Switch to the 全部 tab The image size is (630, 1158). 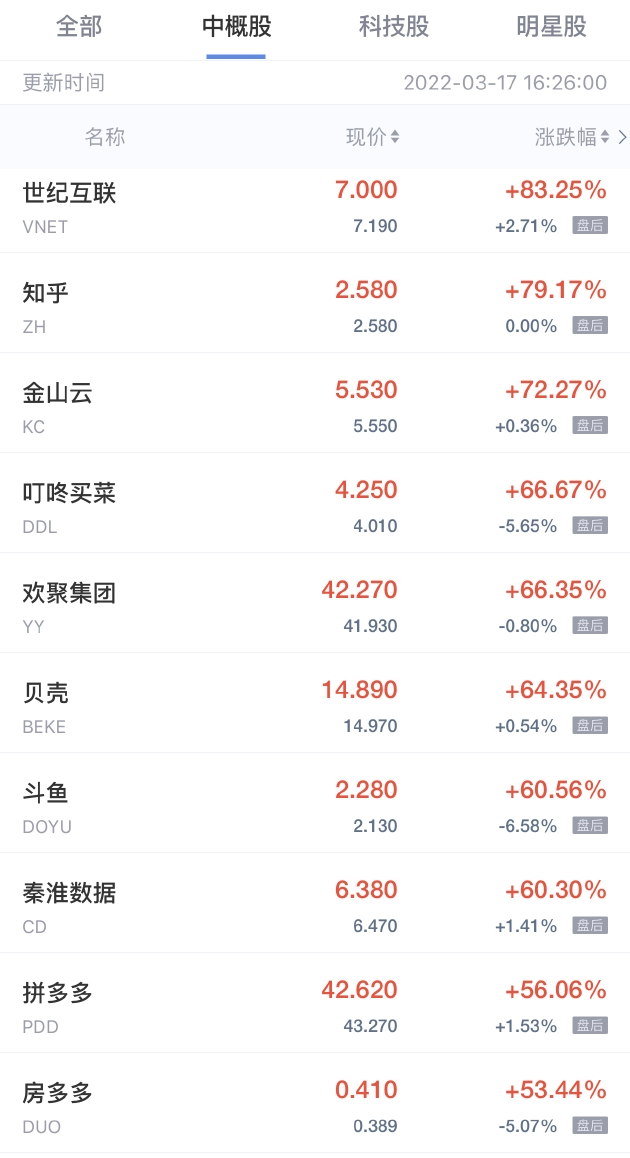pos(79,27)
